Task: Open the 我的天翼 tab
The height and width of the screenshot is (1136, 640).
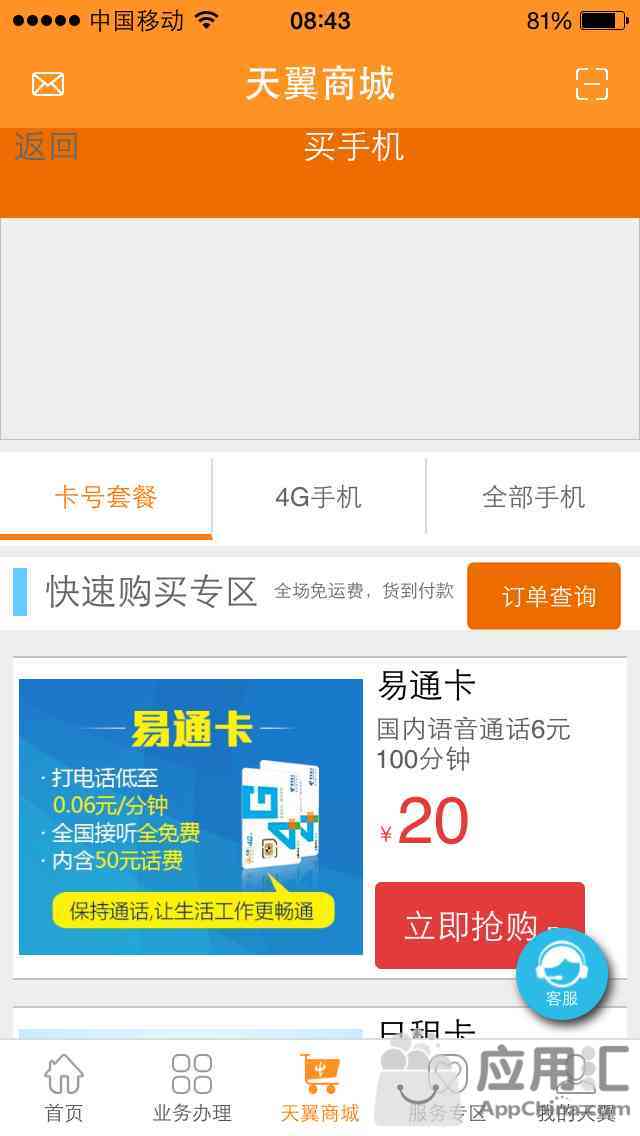Action: pos(576,1088)
